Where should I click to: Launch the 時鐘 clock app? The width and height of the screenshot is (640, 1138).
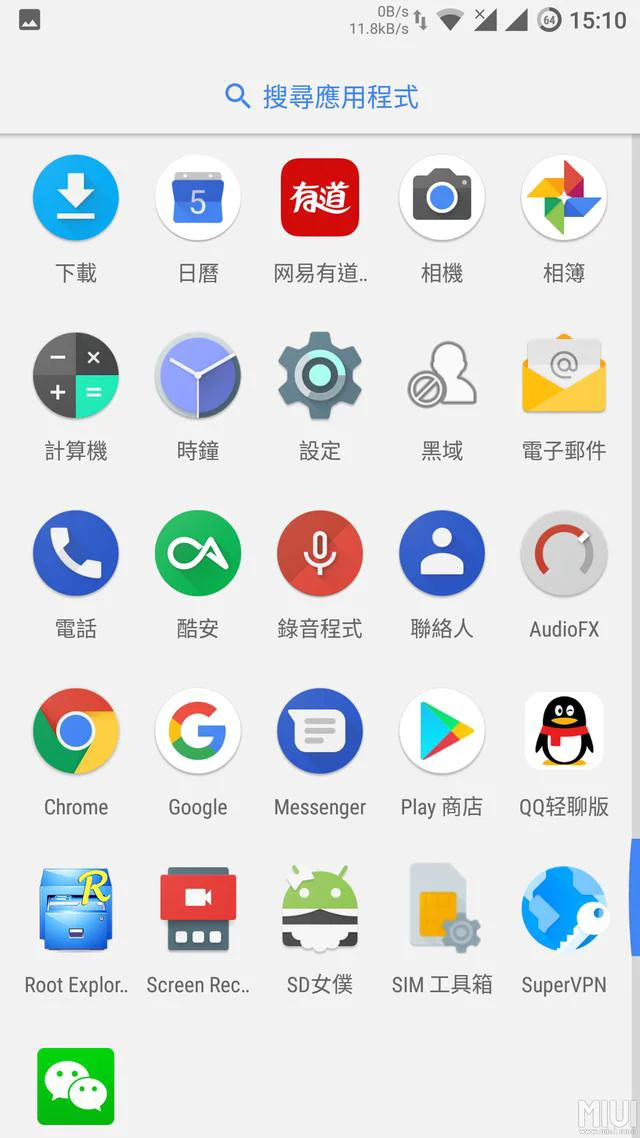click(198, 376)
